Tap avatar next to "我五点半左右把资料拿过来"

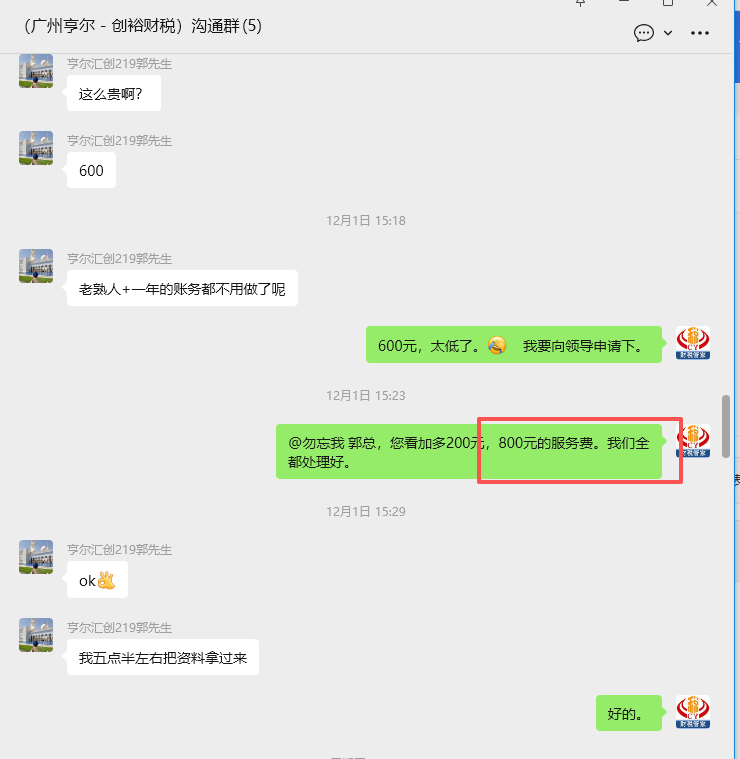click(36, 635)
